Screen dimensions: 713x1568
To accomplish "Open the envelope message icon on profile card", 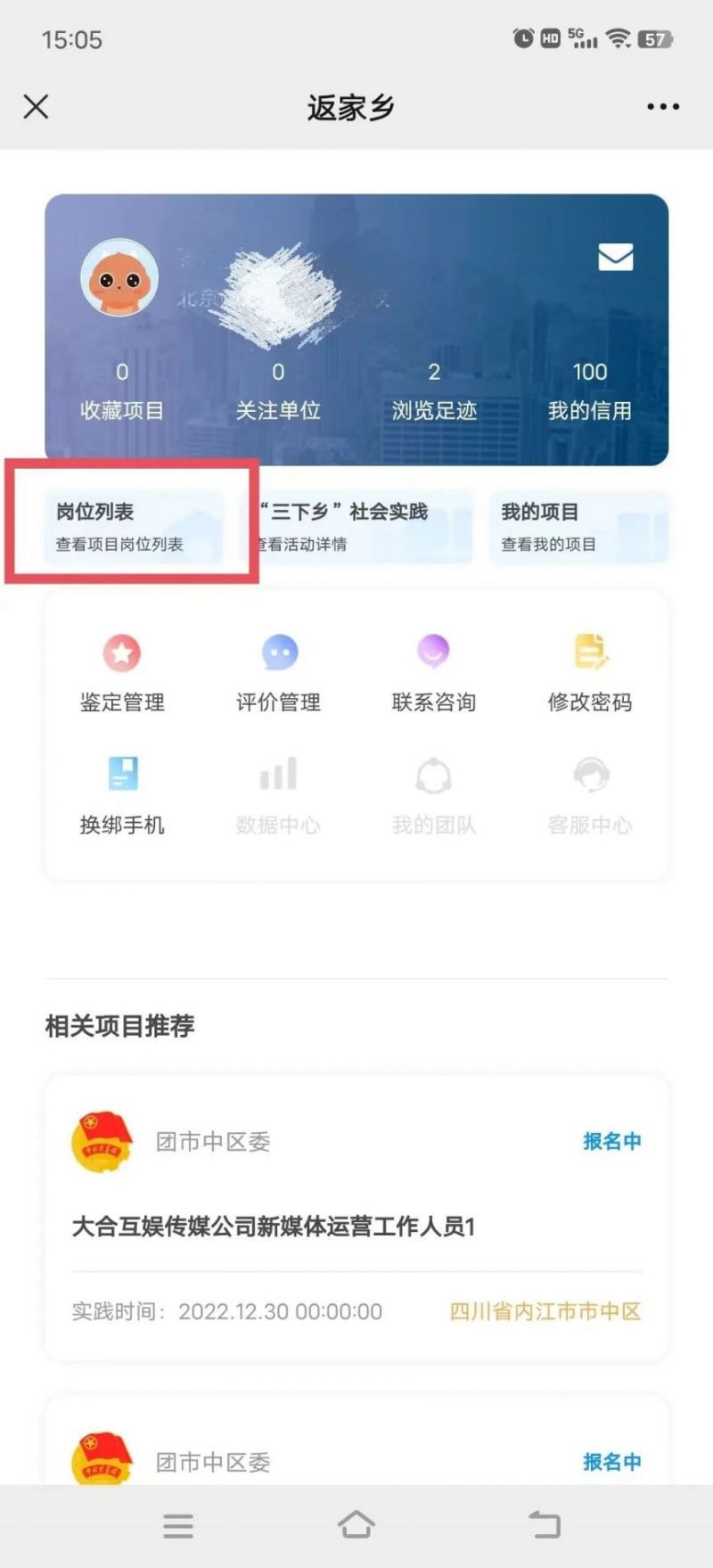I will [x=612, y=257].
